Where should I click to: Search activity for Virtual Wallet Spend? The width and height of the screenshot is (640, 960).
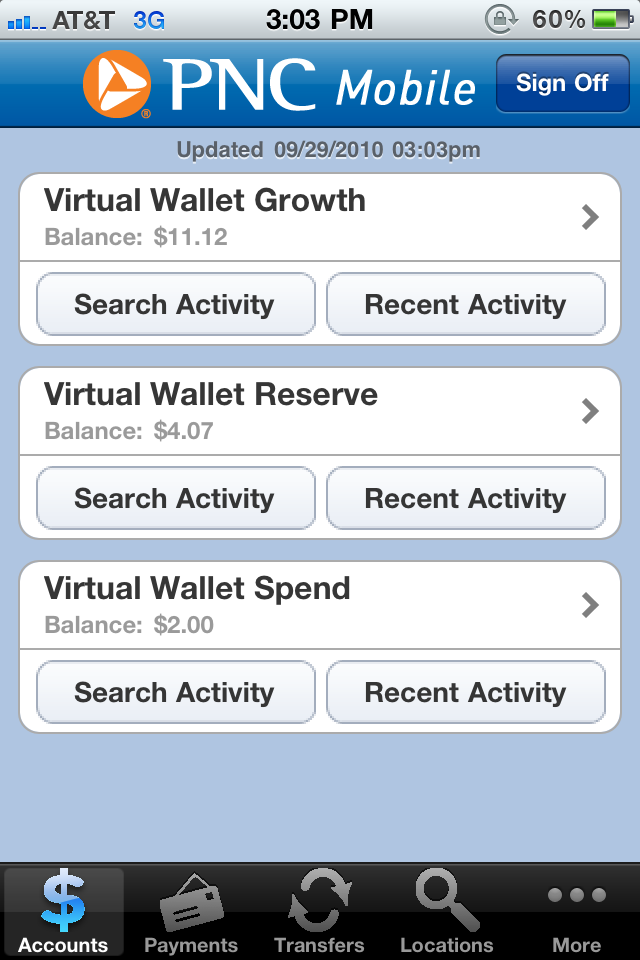pyautogui.click(x=175, y=692)
